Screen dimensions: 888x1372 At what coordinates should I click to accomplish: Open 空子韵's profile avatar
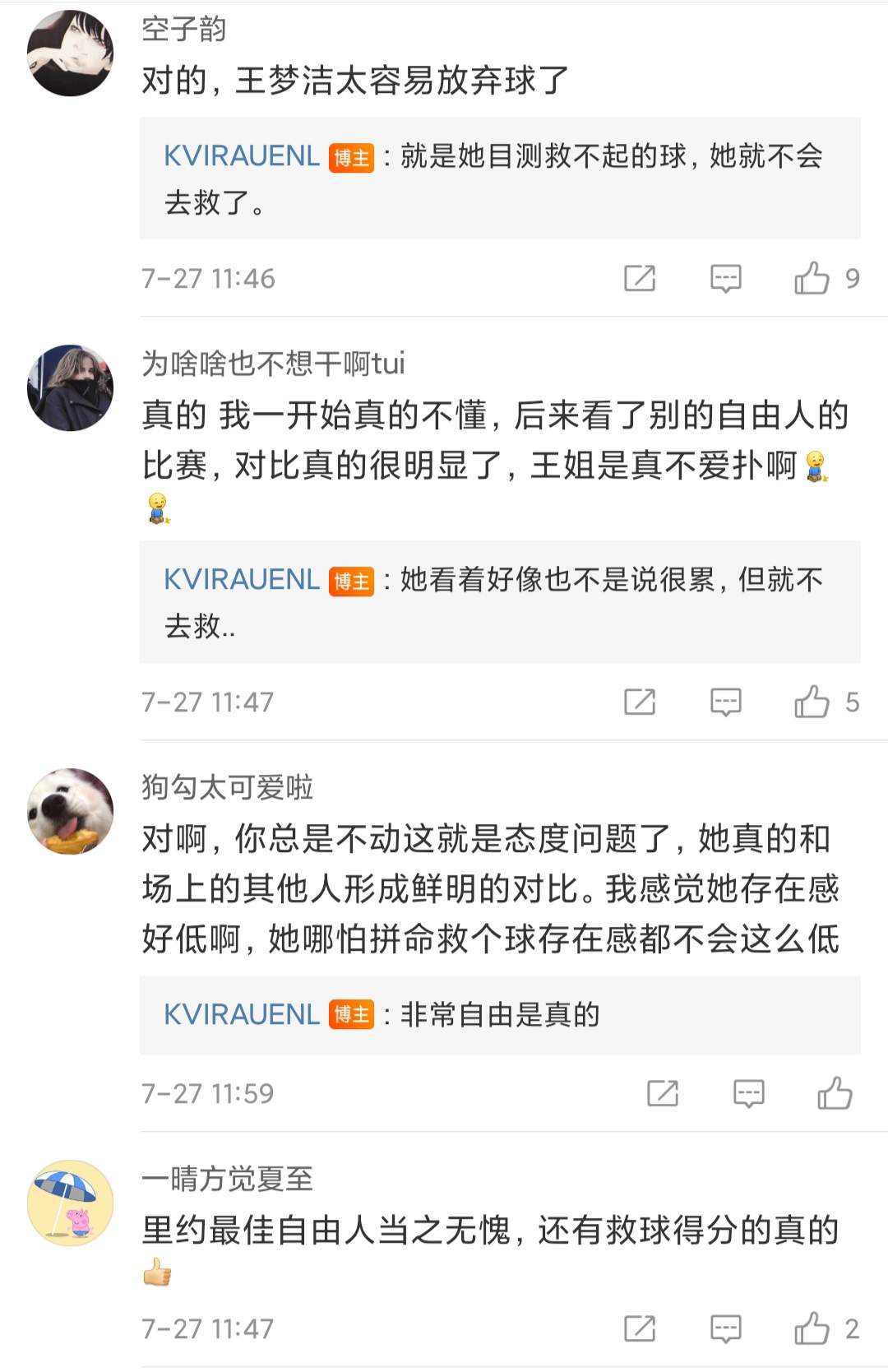click(71, 53)
